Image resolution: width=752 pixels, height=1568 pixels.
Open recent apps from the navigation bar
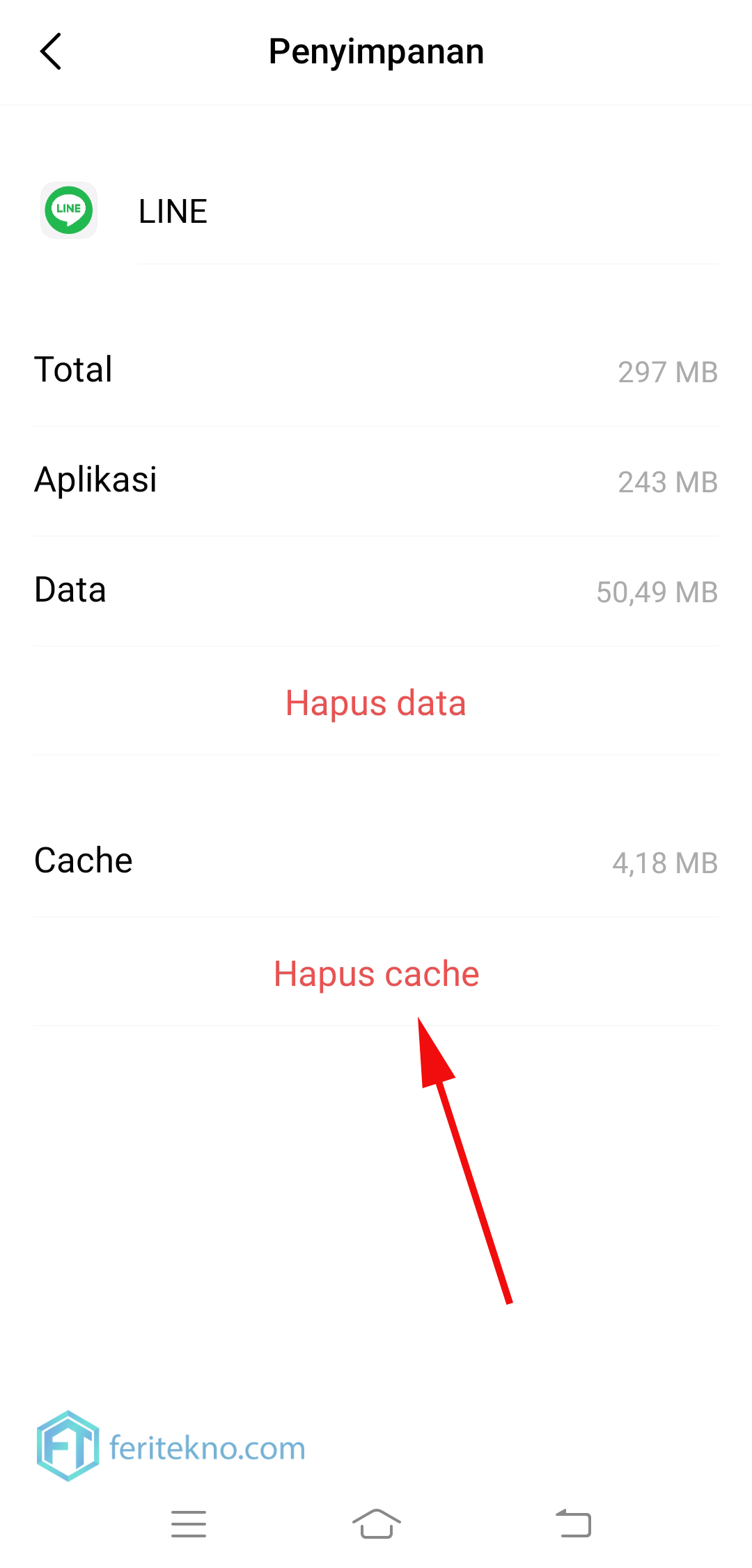[189, 1524]
